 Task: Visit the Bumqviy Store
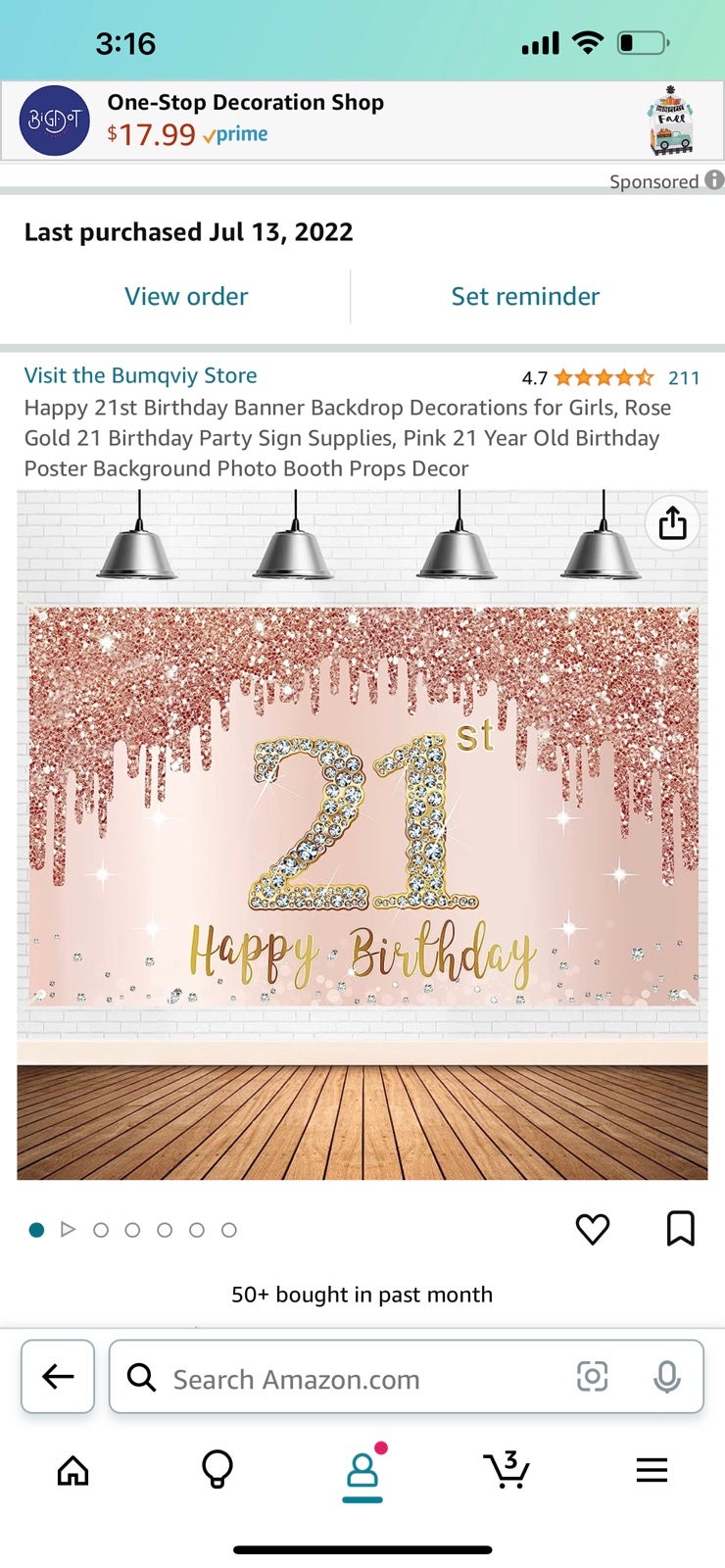(x=141, y=375)
